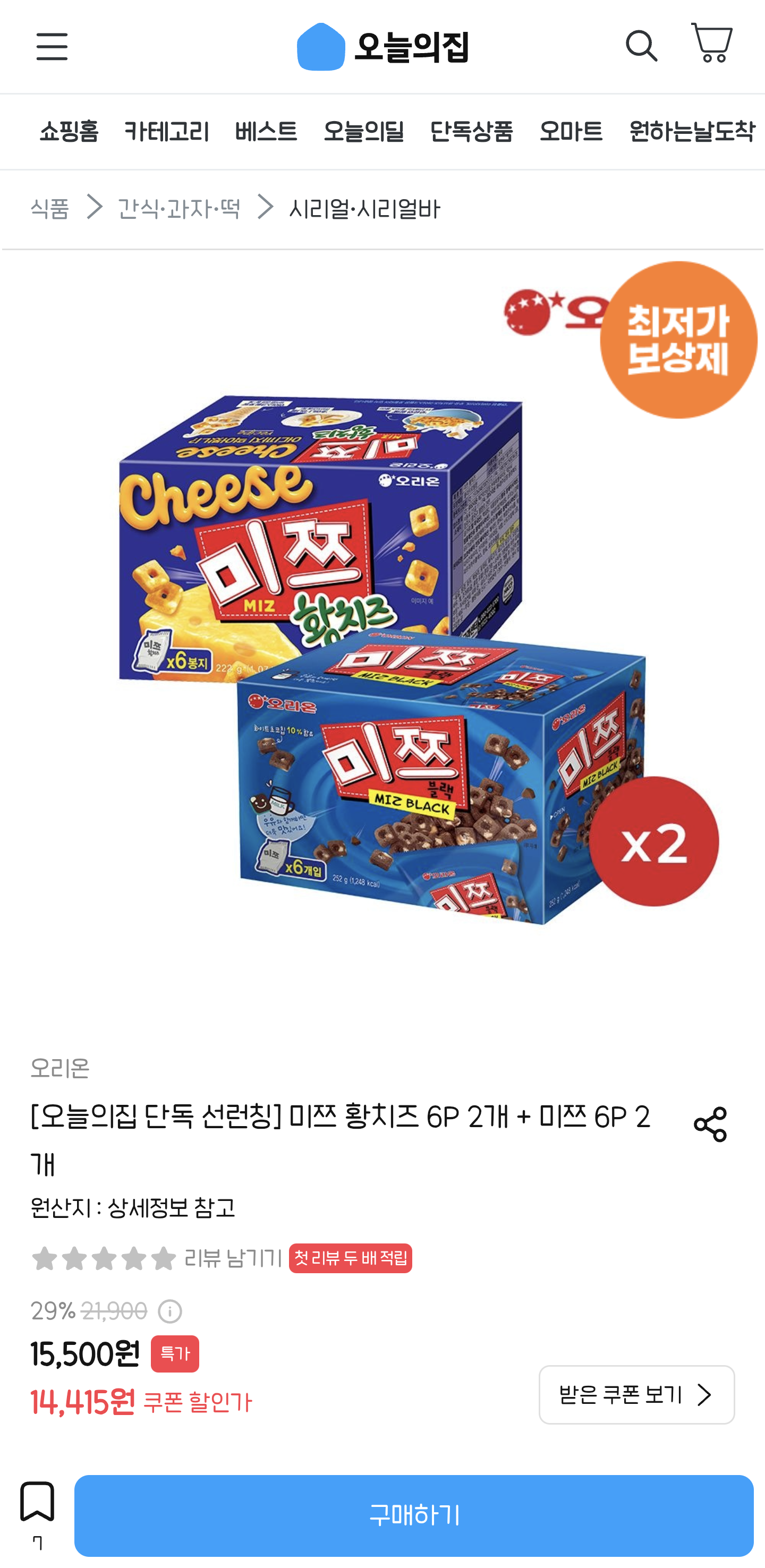This screenshot has height=1568, width=765.
Task: Share this product
Action: (x=710, y=1125)
